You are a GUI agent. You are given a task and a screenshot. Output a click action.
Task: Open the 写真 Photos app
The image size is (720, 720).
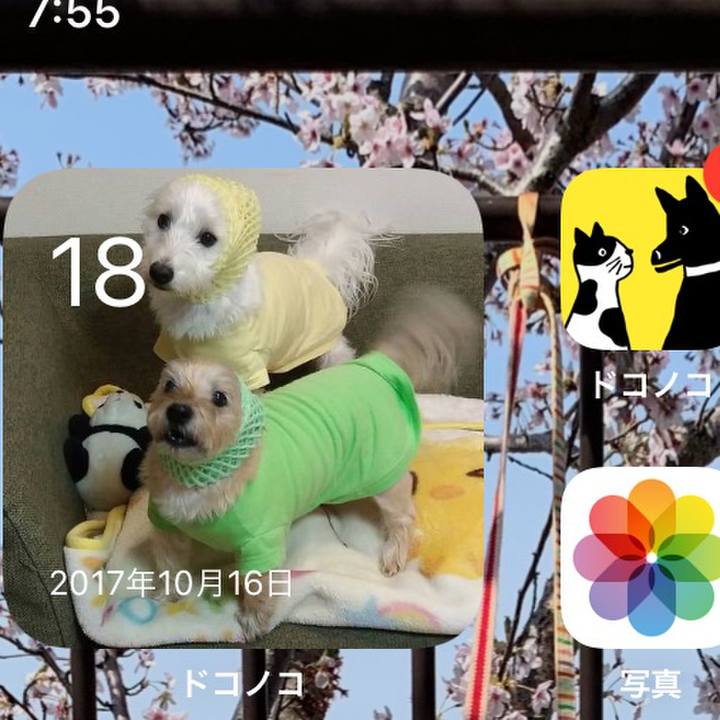click(x=645, y=556)
